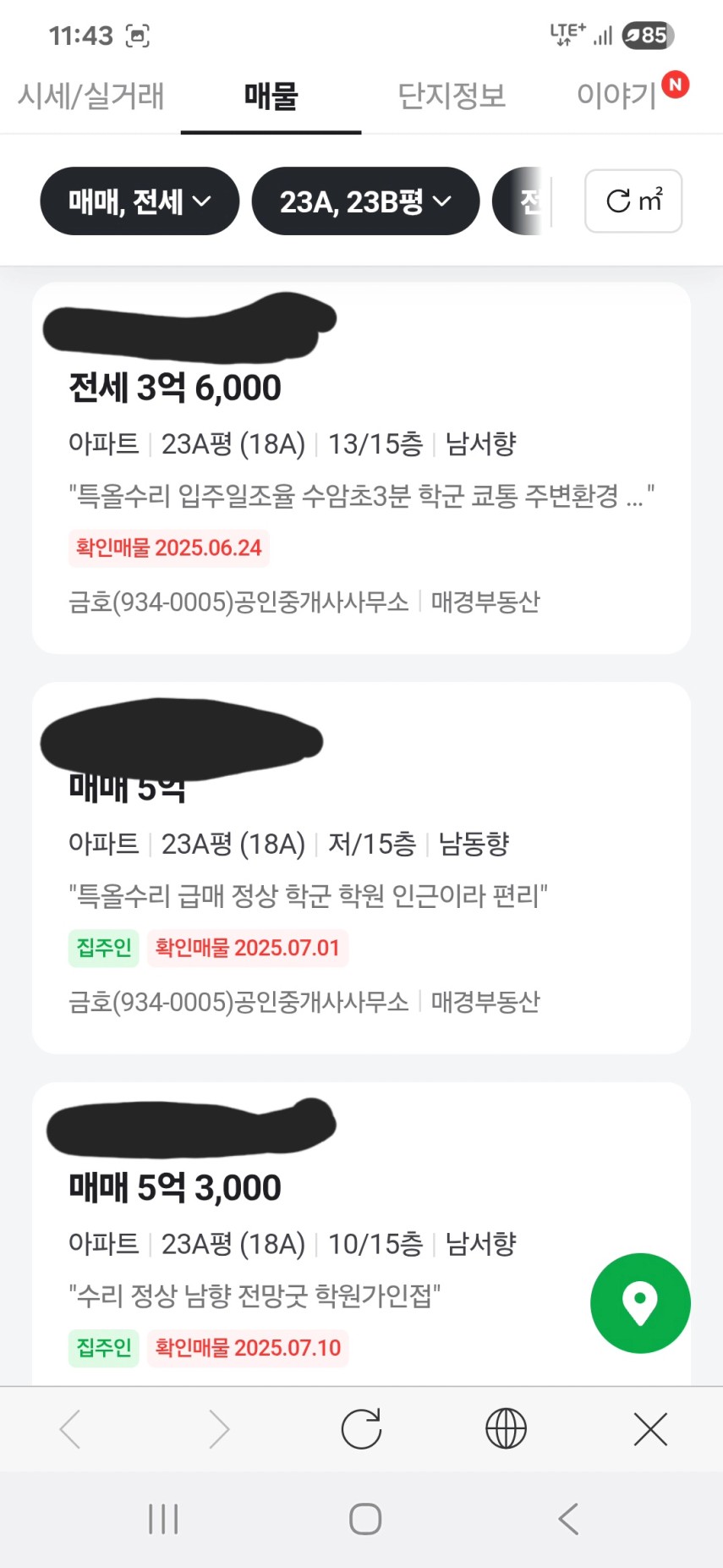Open the 단지정보 tab
Viewport: 723px width, 1568px height.
(x=452, y=95)
